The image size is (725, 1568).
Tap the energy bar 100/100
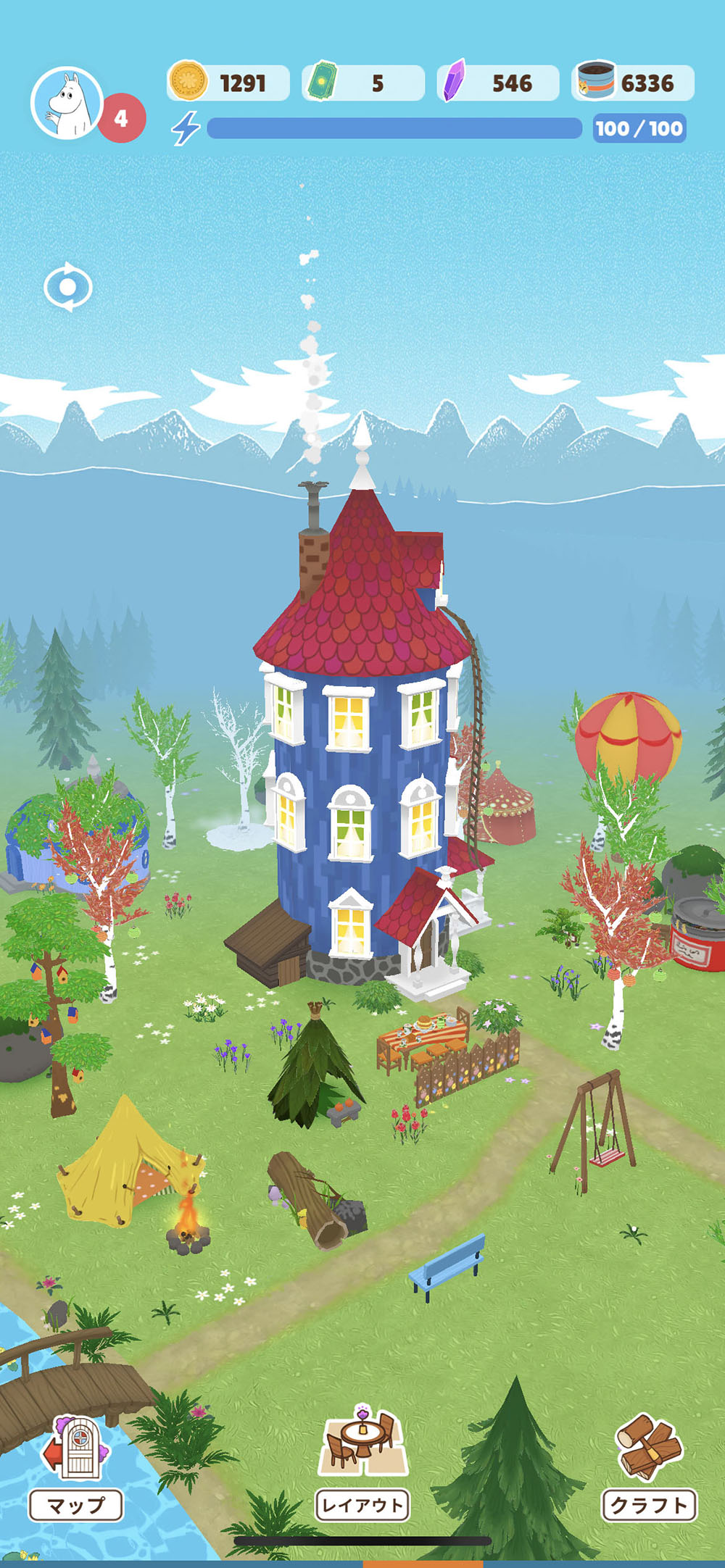[428, 128]
